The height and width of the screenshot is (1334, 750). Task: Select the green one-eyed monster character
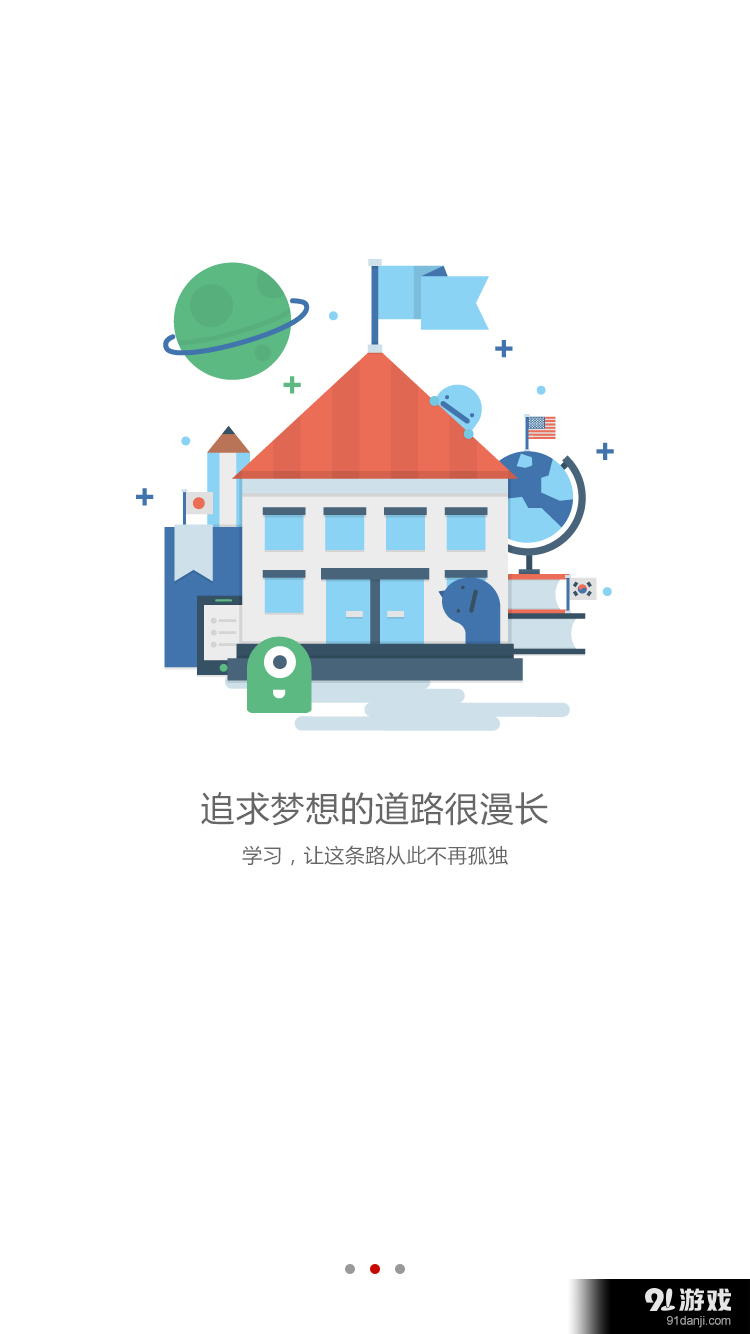click(x=278, y=675)
